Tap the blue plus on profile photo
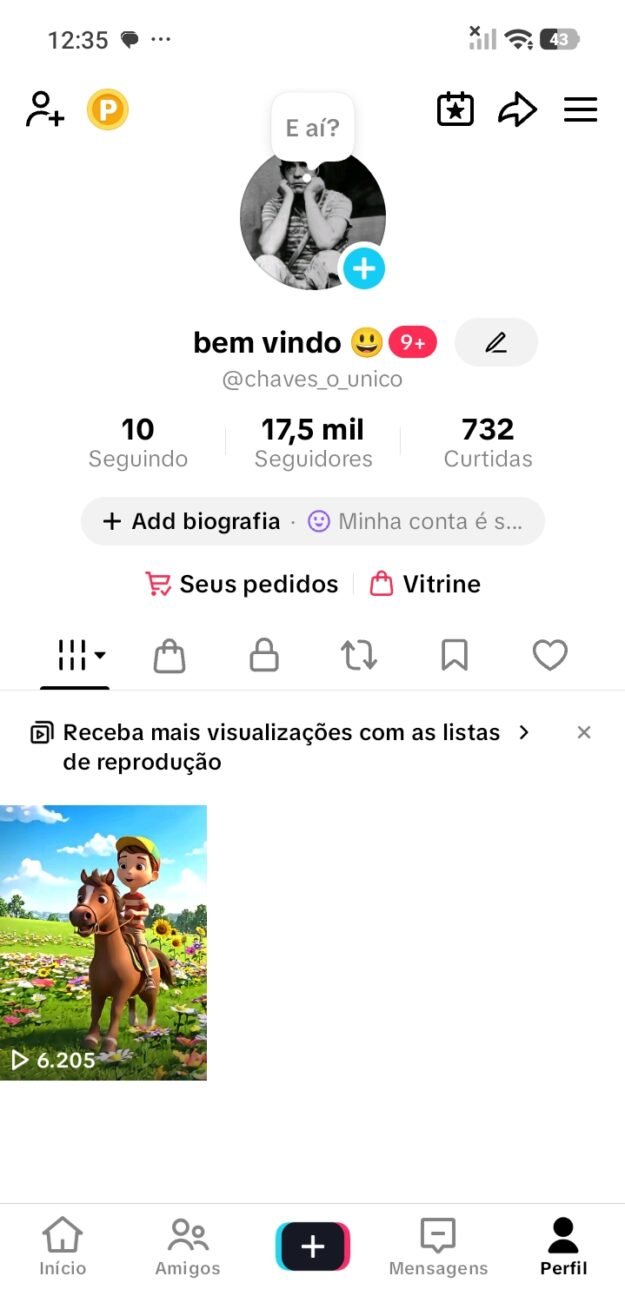Viewport: 625px width, 1296px height. click(364, 268)
